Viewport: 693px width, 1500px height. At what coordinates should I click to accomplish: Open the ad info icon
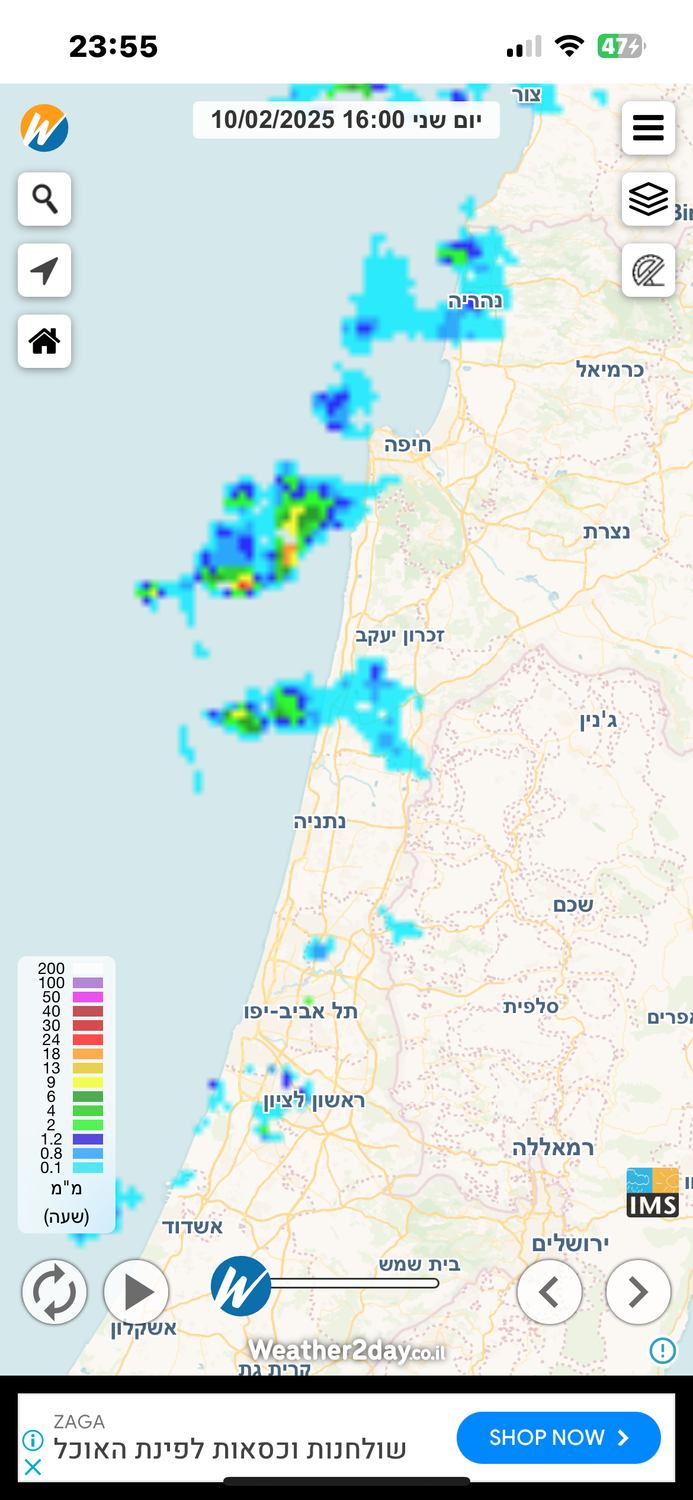[33, 1440]
